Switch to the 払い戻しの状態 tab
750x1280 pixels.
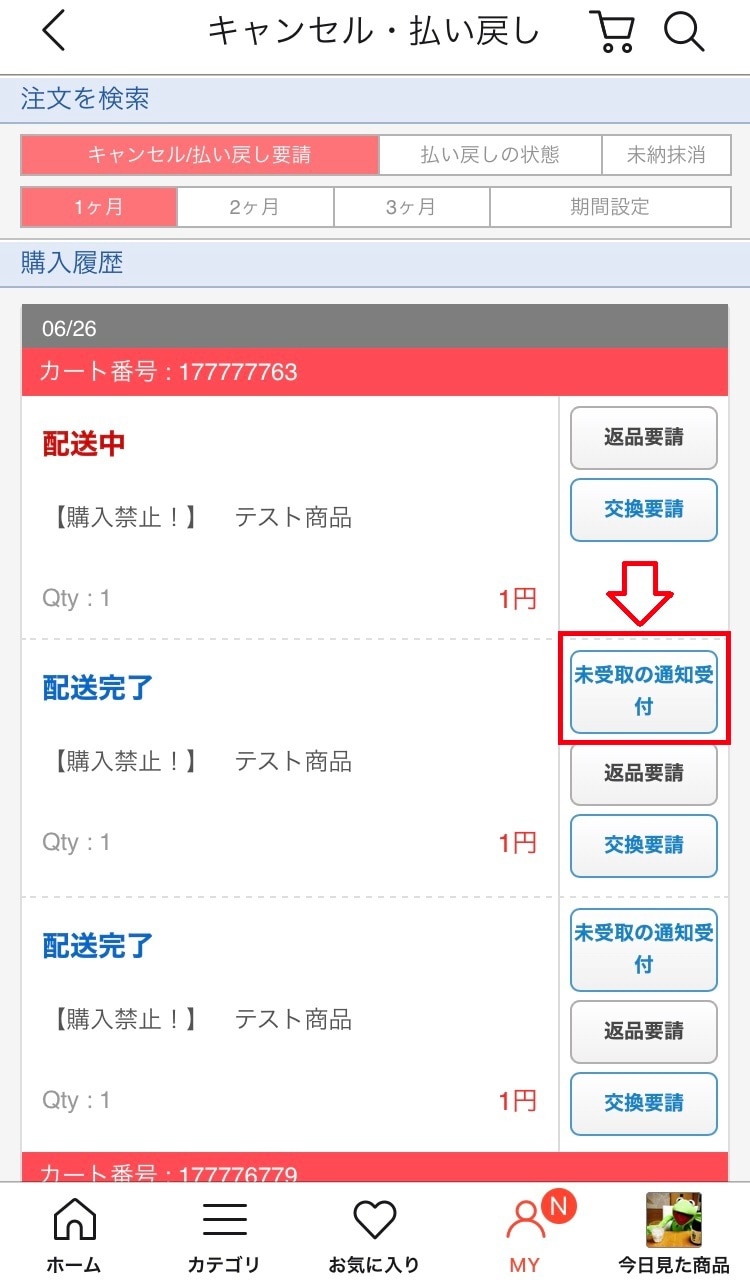coord(490,155)
